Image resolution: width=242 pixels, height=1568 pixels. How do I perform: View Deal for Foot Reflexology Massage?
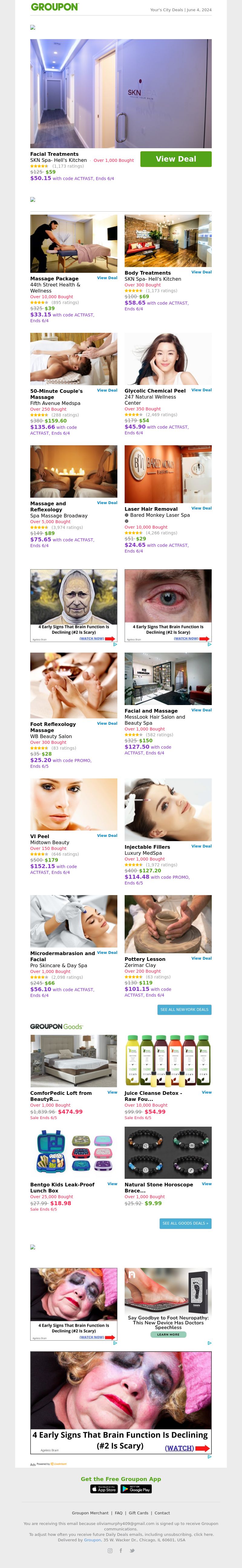point(107,723)
